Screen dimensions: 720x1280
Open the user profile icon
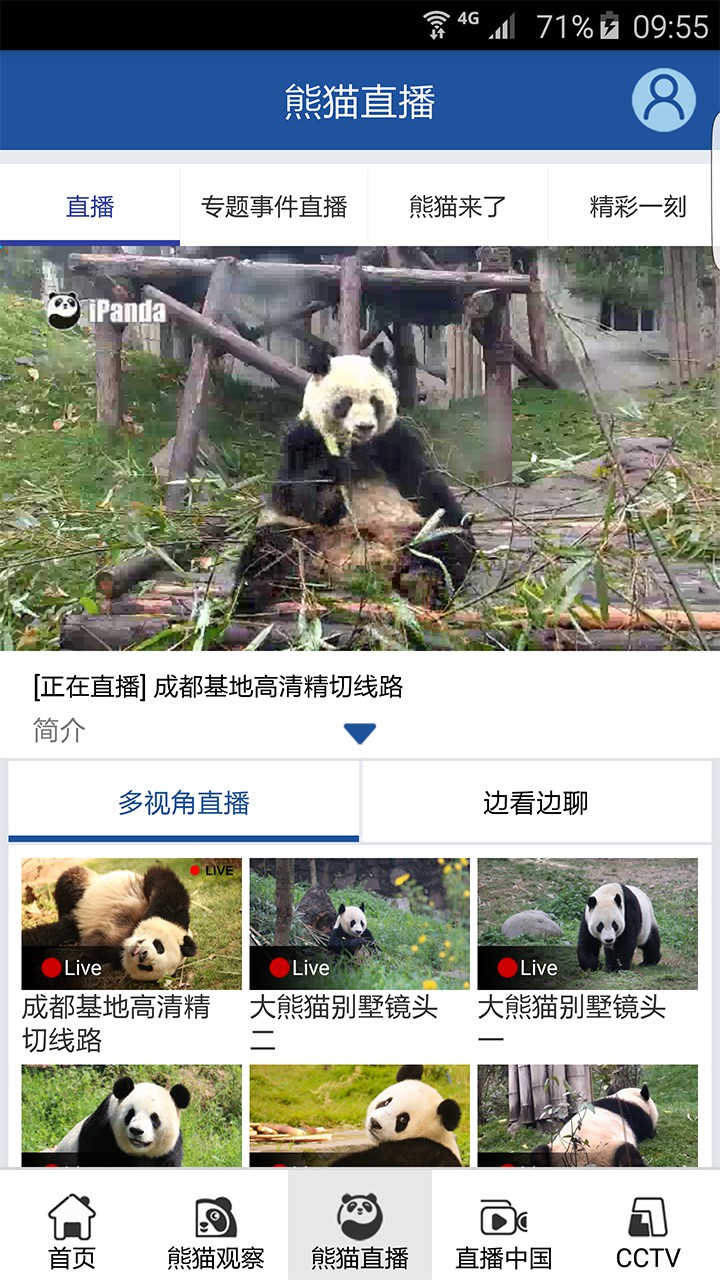(x=663, y=100)
